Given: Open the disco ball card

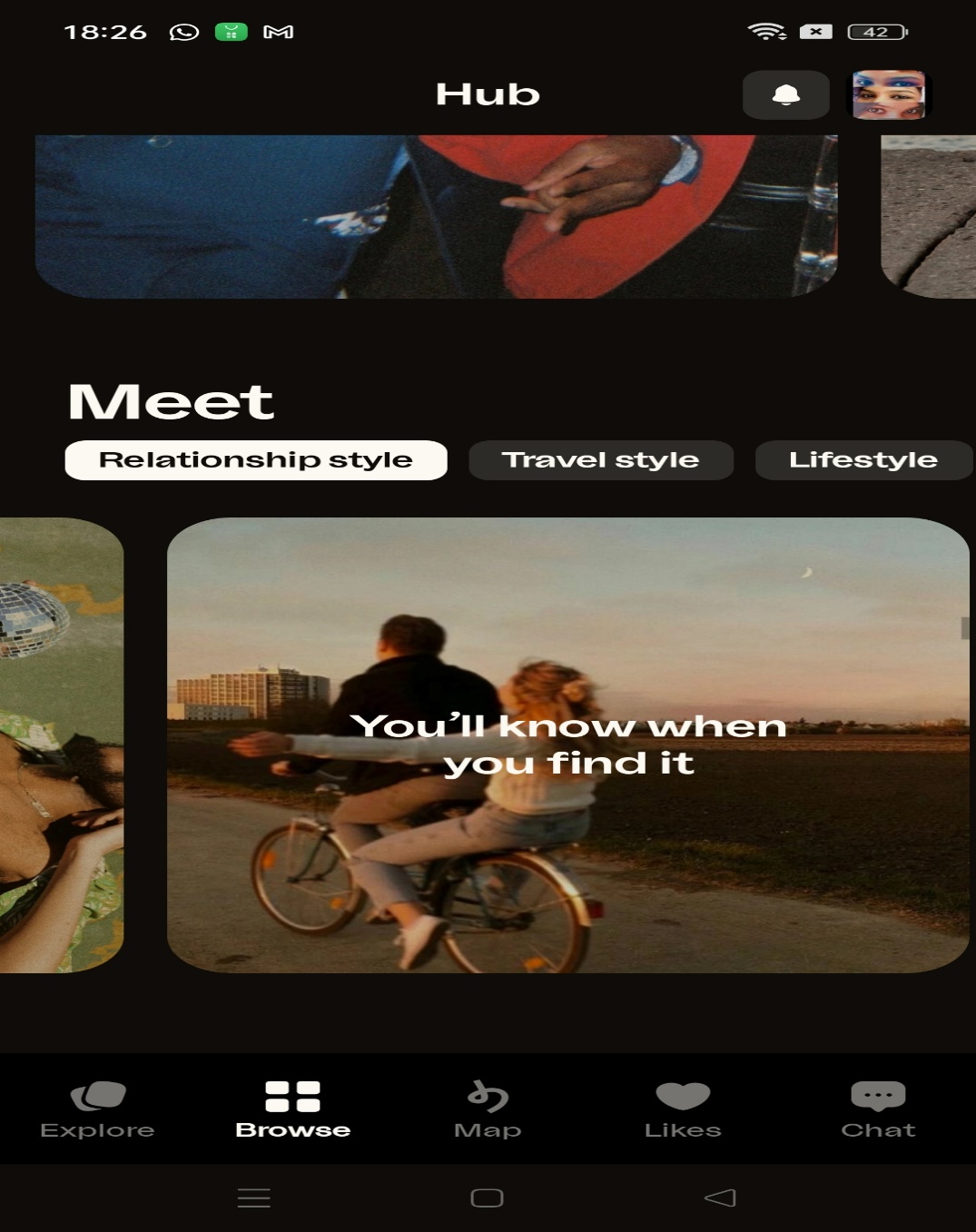Looking at the screenshot, I should [x=60, y=744].
